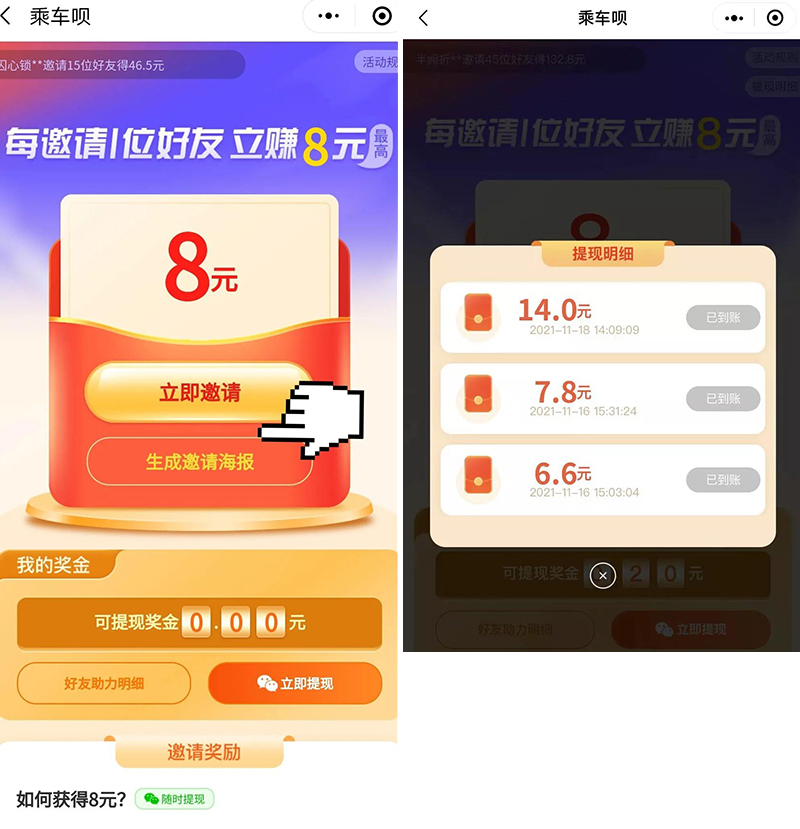Dismiss the 提现明细 popup

point(602,576)
